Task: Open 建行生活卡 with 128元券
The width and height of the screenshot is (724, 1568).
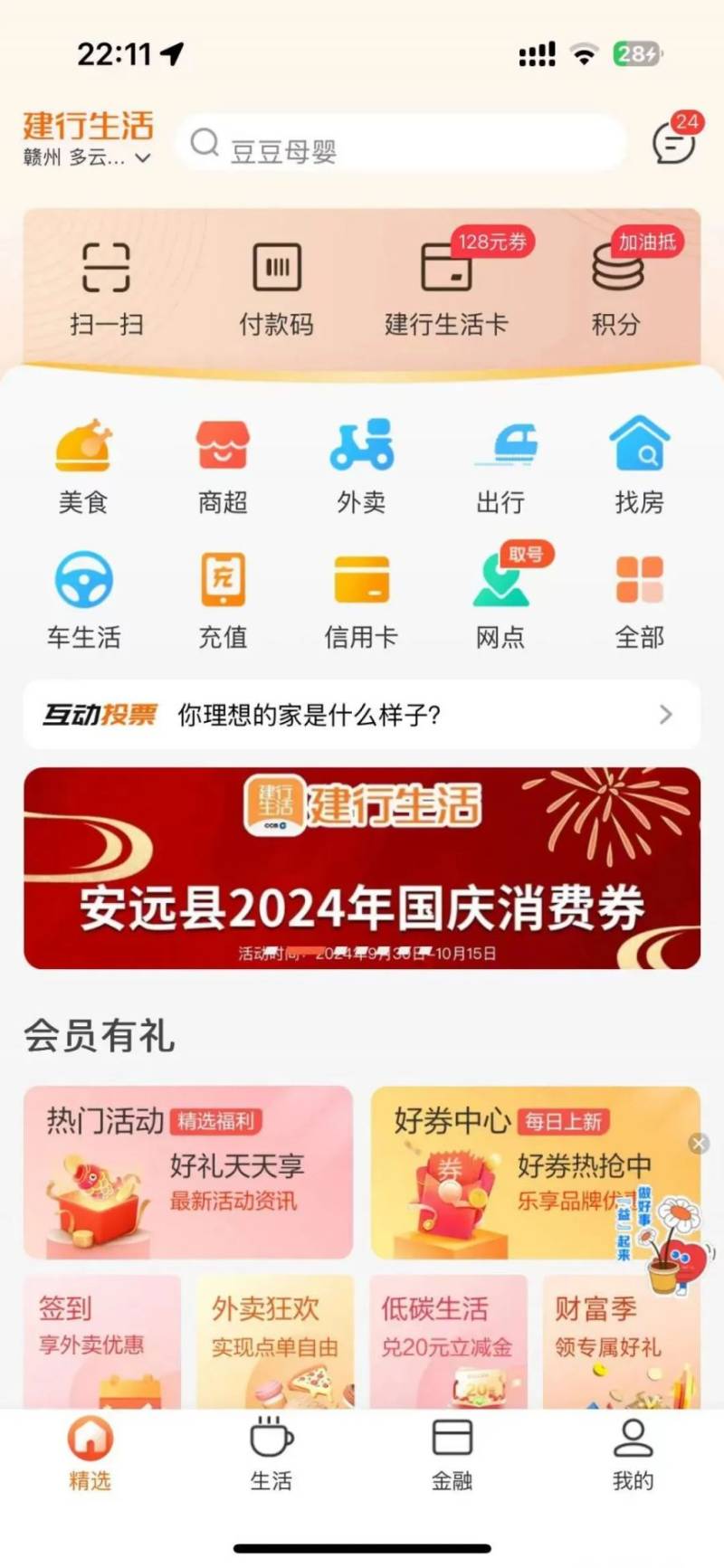Action: coord(447,288)
